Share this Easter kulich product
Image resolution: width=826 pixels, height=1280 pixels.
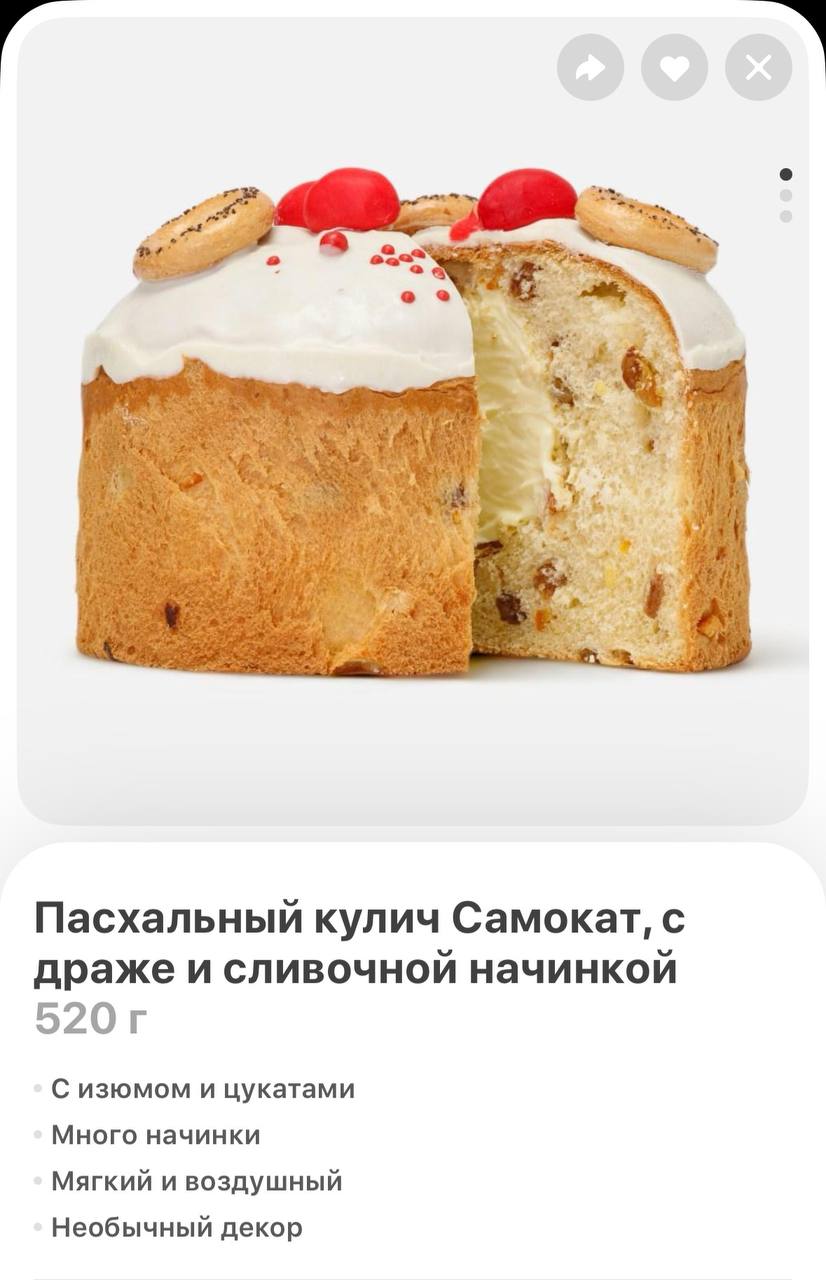[x=590, y=68]
